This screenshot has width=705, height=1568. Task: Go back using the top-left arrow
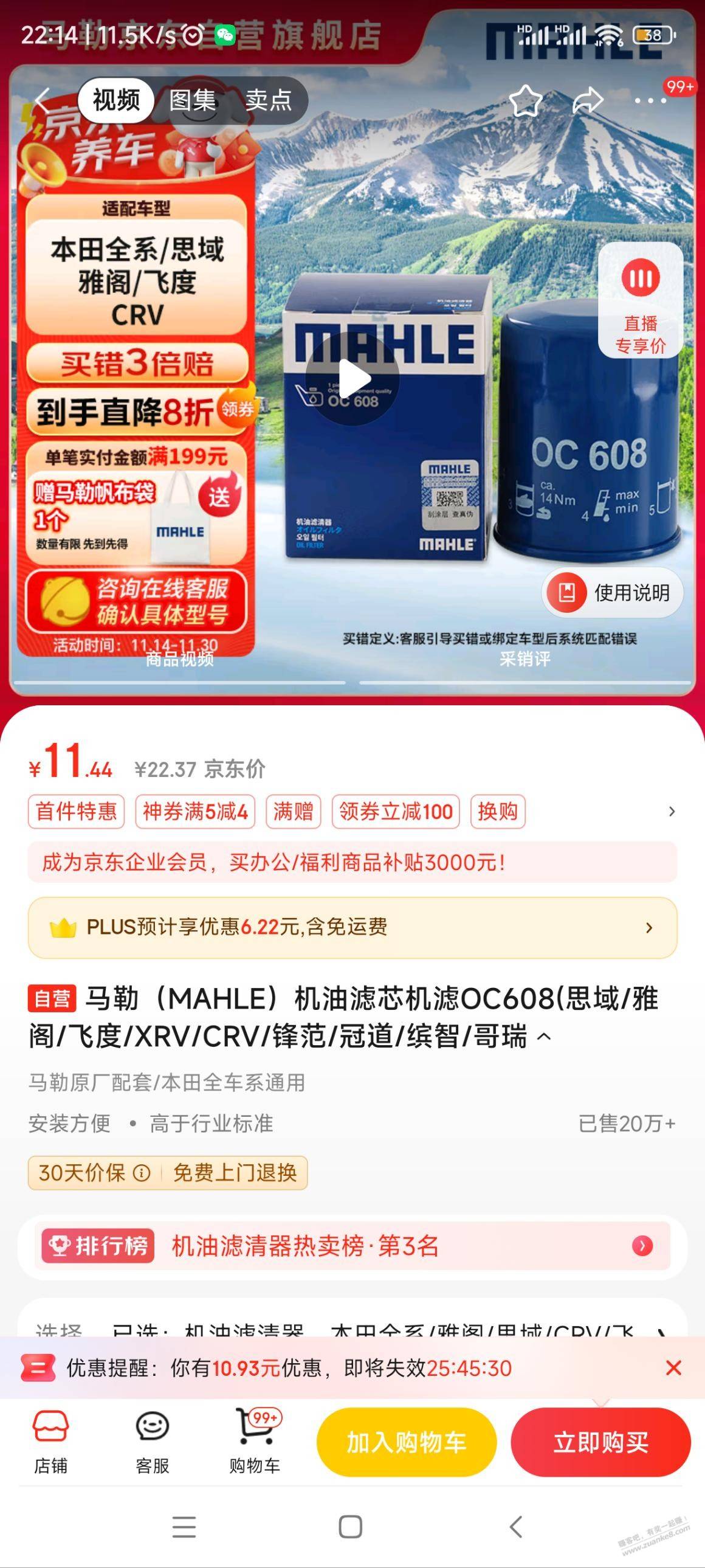tap(43, 100)
